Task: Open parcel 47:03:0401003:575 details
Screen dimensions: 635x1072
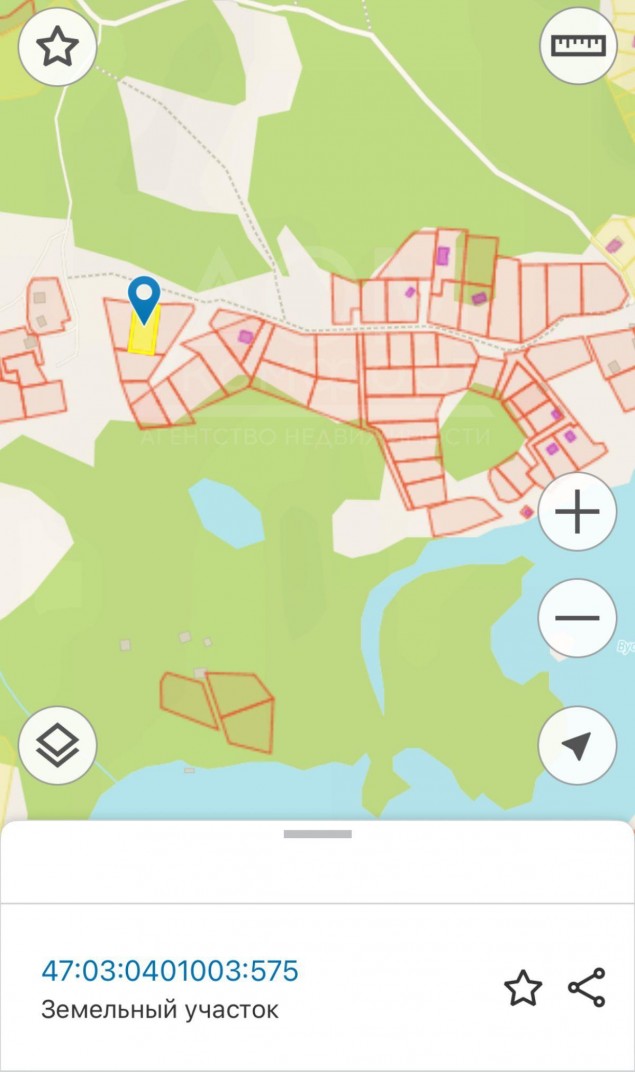Action: pos(170,970)
